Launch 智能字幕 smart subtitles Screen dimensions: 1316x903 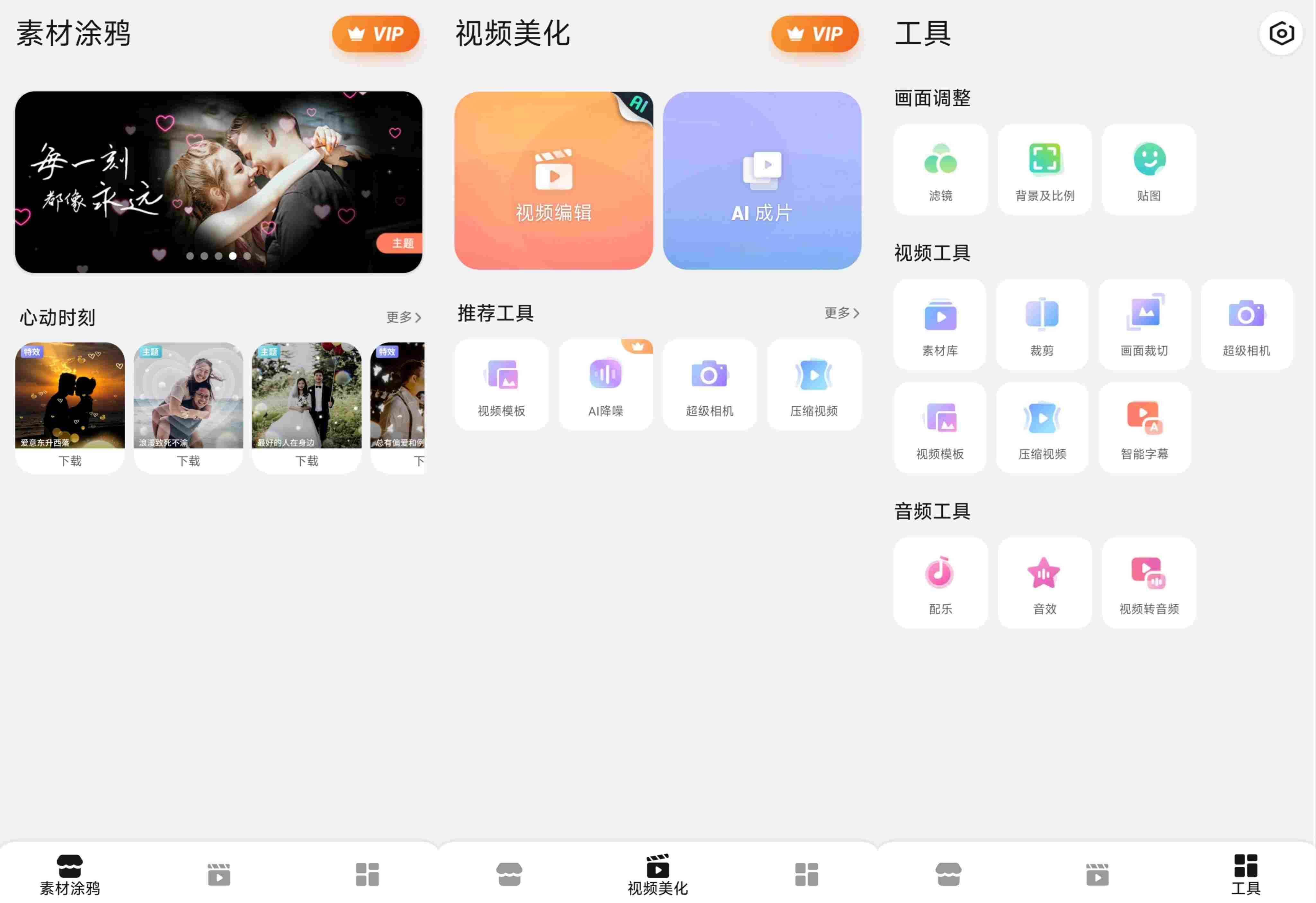(1144, 428)
